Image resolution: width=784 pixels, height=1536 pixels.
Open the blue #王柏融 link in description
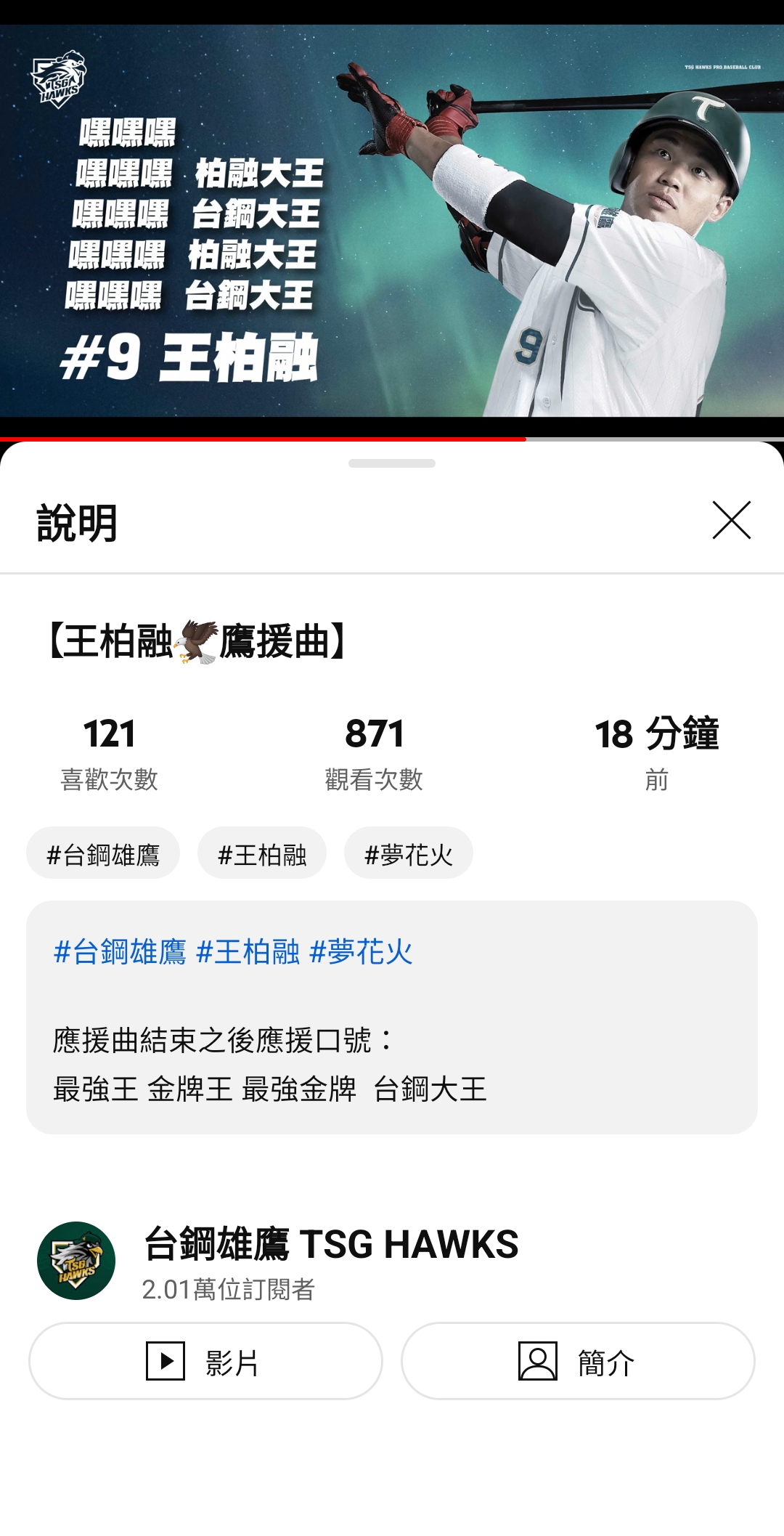click(x=248, y=952)
